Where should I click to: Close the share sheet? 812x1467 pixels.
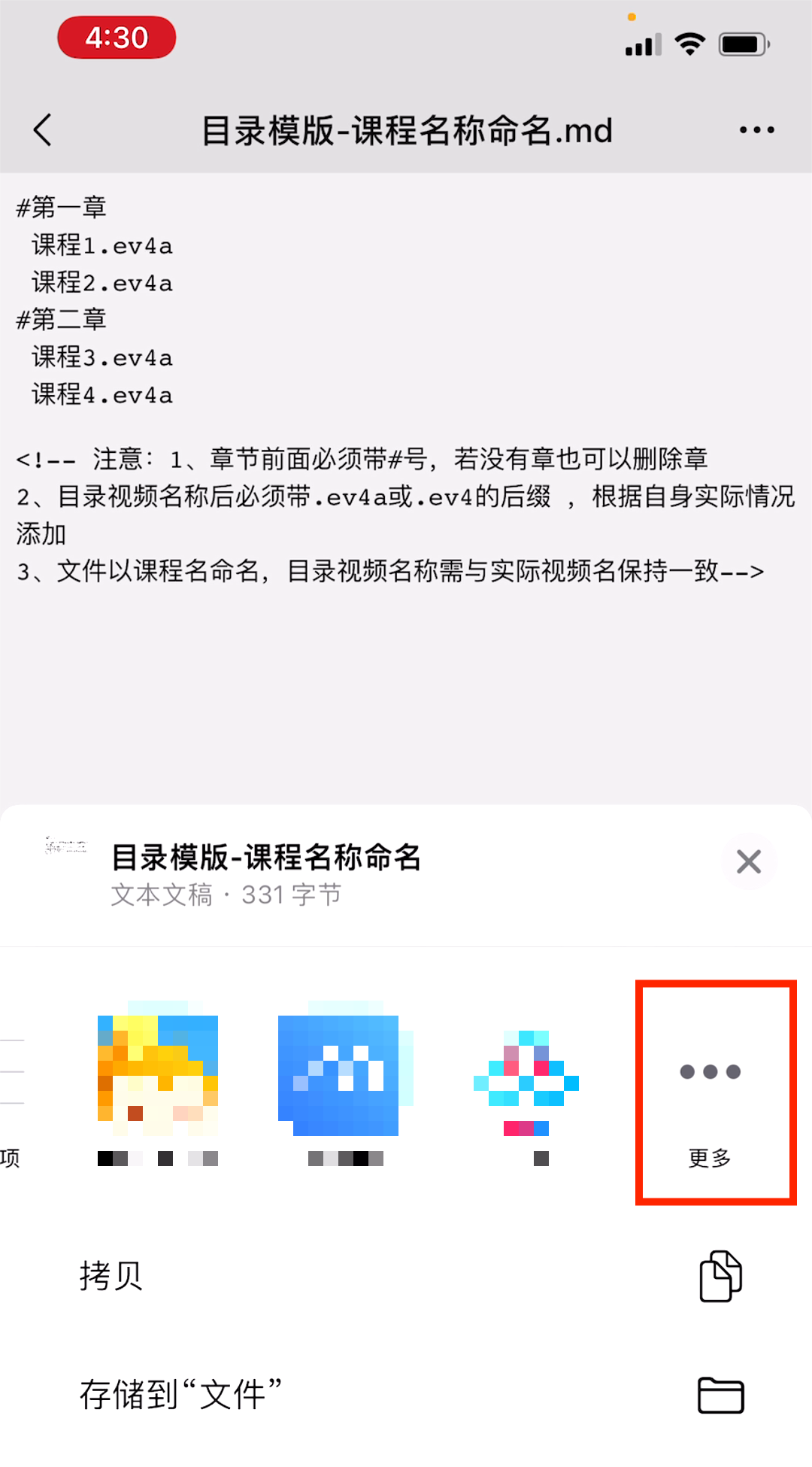click(x=748, y=861)
